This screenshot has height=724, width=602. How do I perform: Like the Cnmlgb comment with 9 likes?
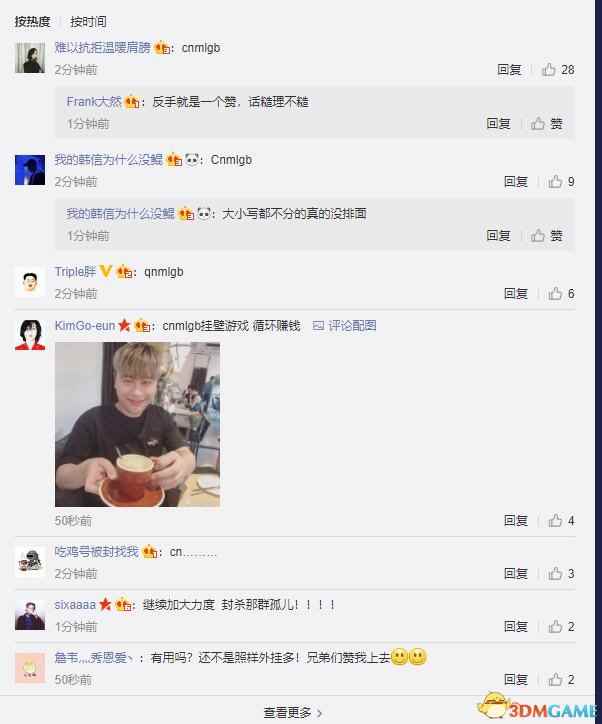tap(558, 182)
